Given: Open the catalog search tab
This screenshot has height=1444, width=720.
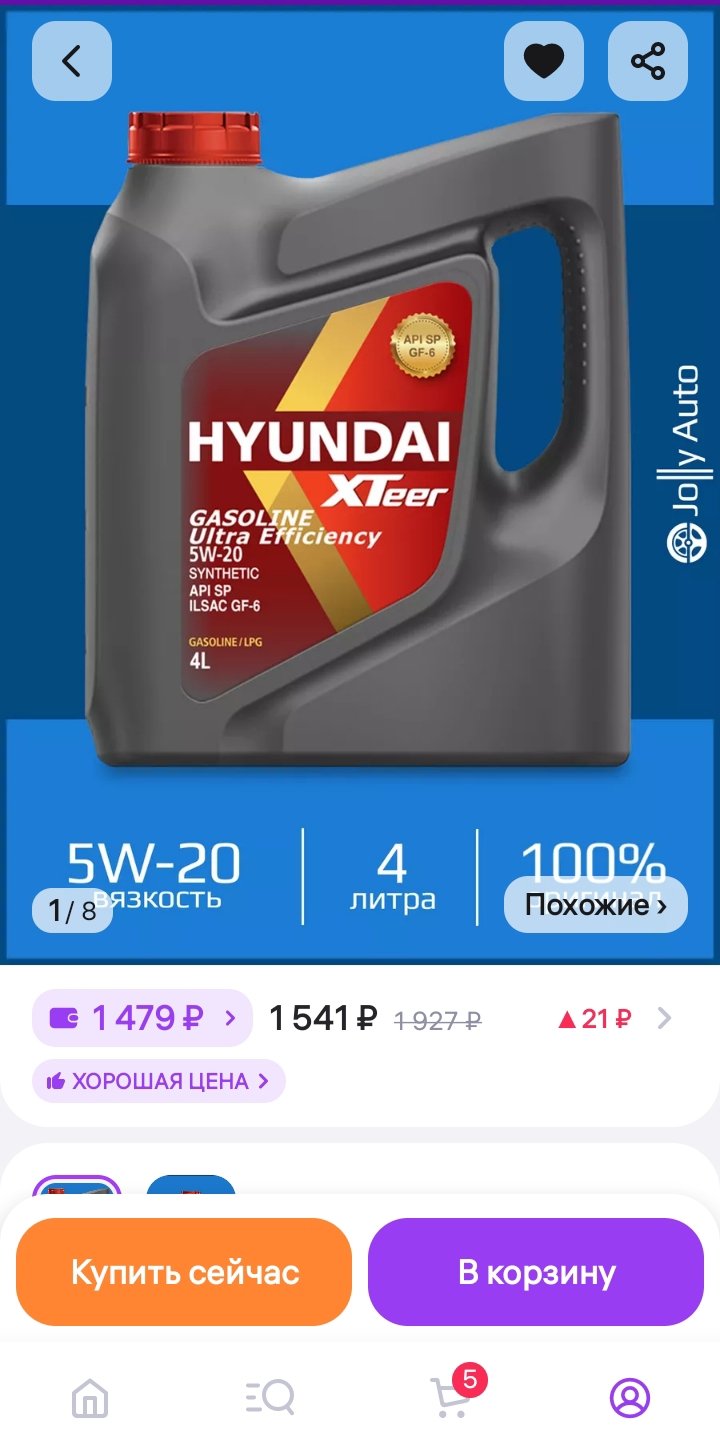Looking at the screenshot, I should pos(270,1397).
